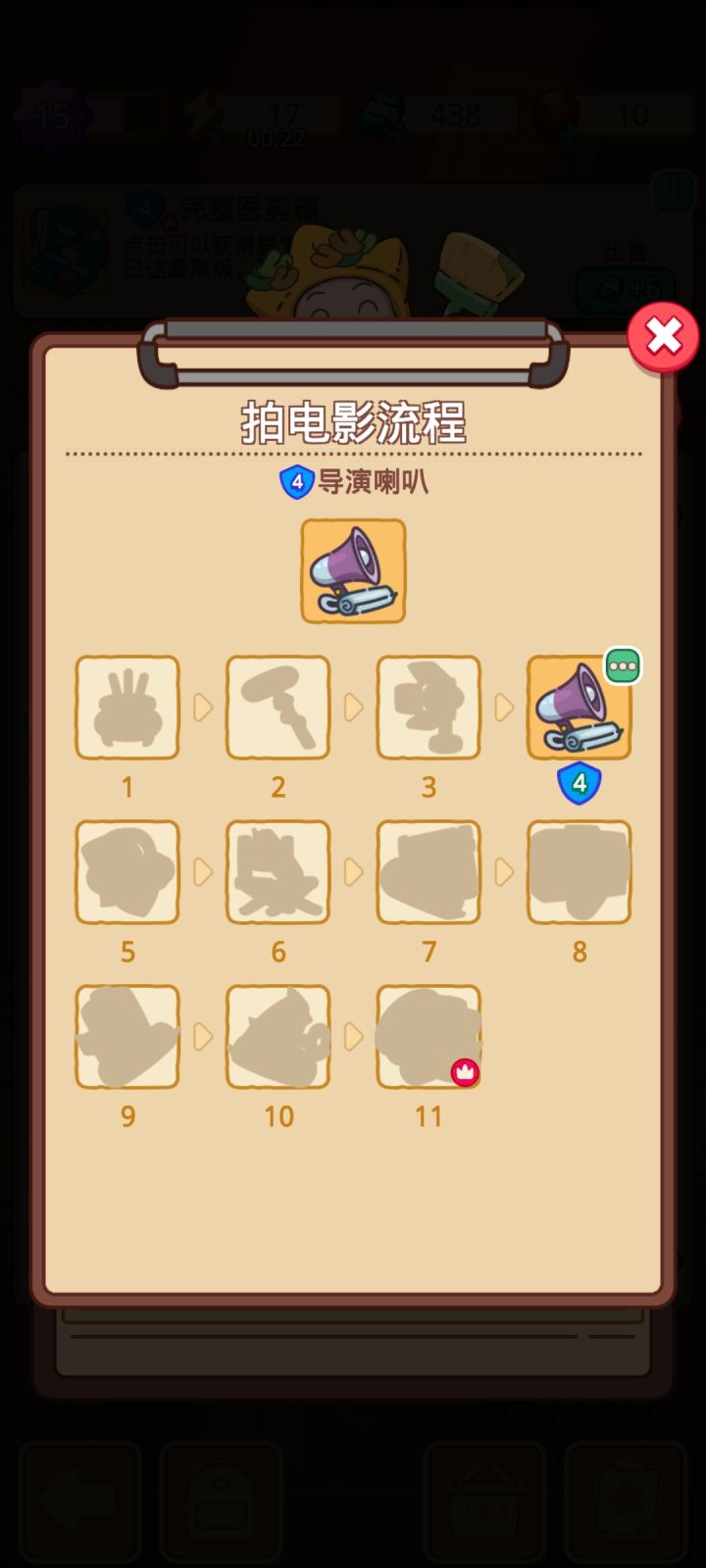Select the 导演喇叭 megaphone item icon

(352, 571)
